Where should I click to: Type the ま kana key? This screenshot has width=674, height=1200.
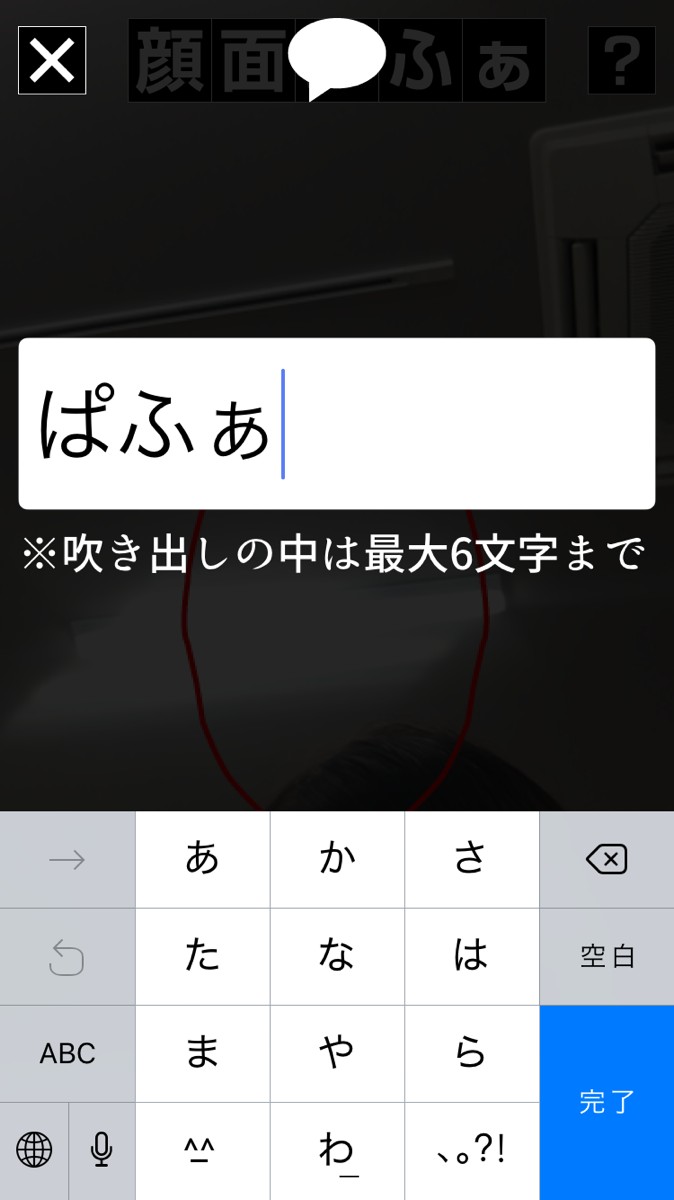(202, 1054)
